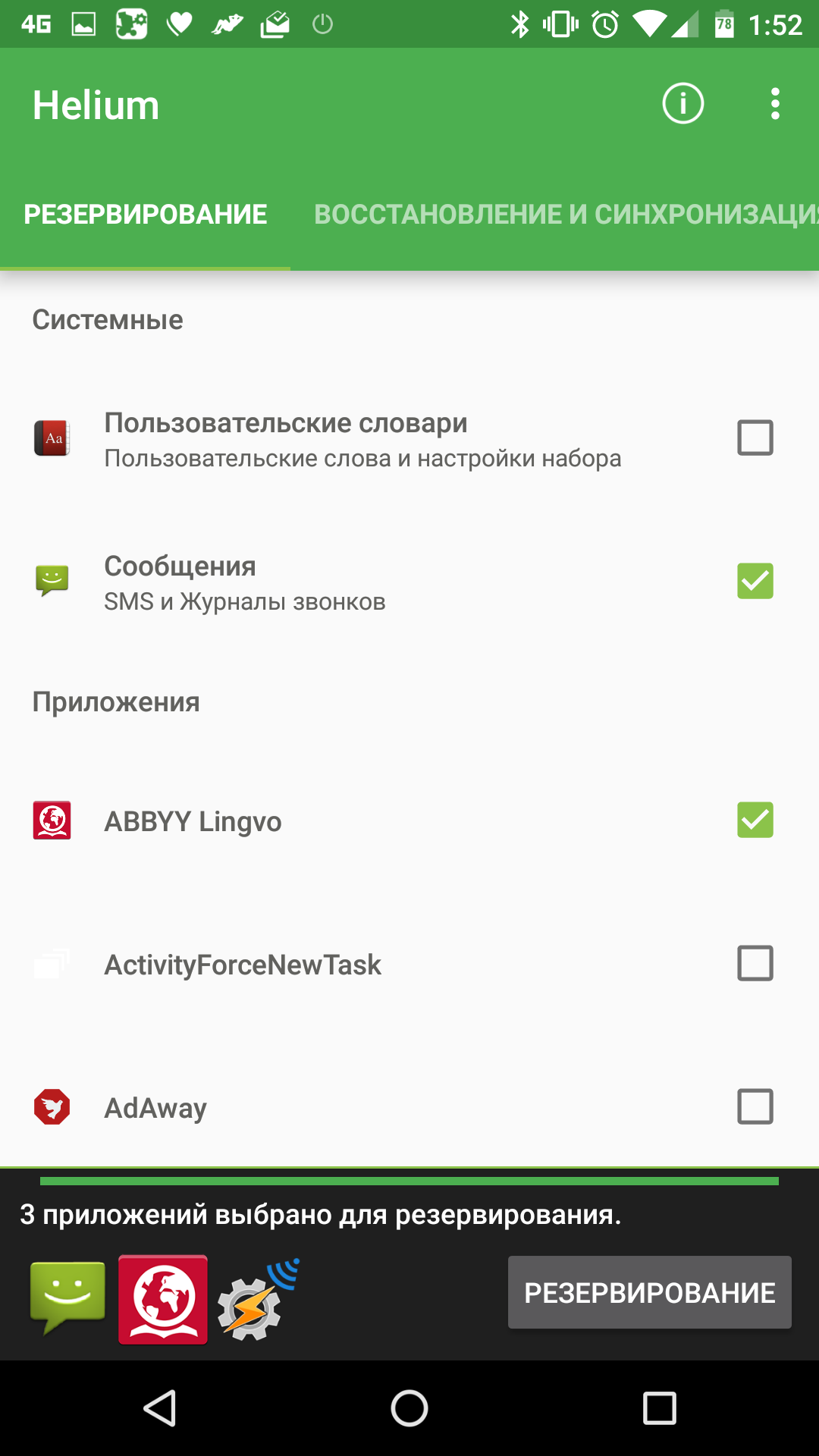The width and height of the screenshot is (819, 1456).
Task: Select the Резервирование tab
Action: click(x=146, y=215)
